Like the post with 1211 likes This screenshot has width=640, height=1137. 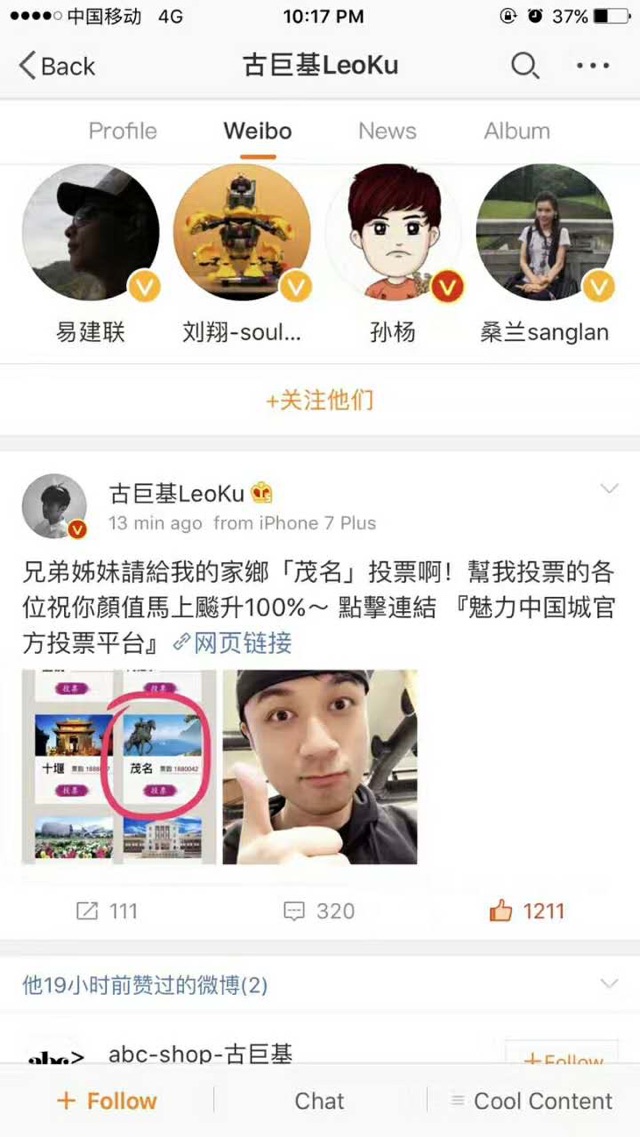527,911
